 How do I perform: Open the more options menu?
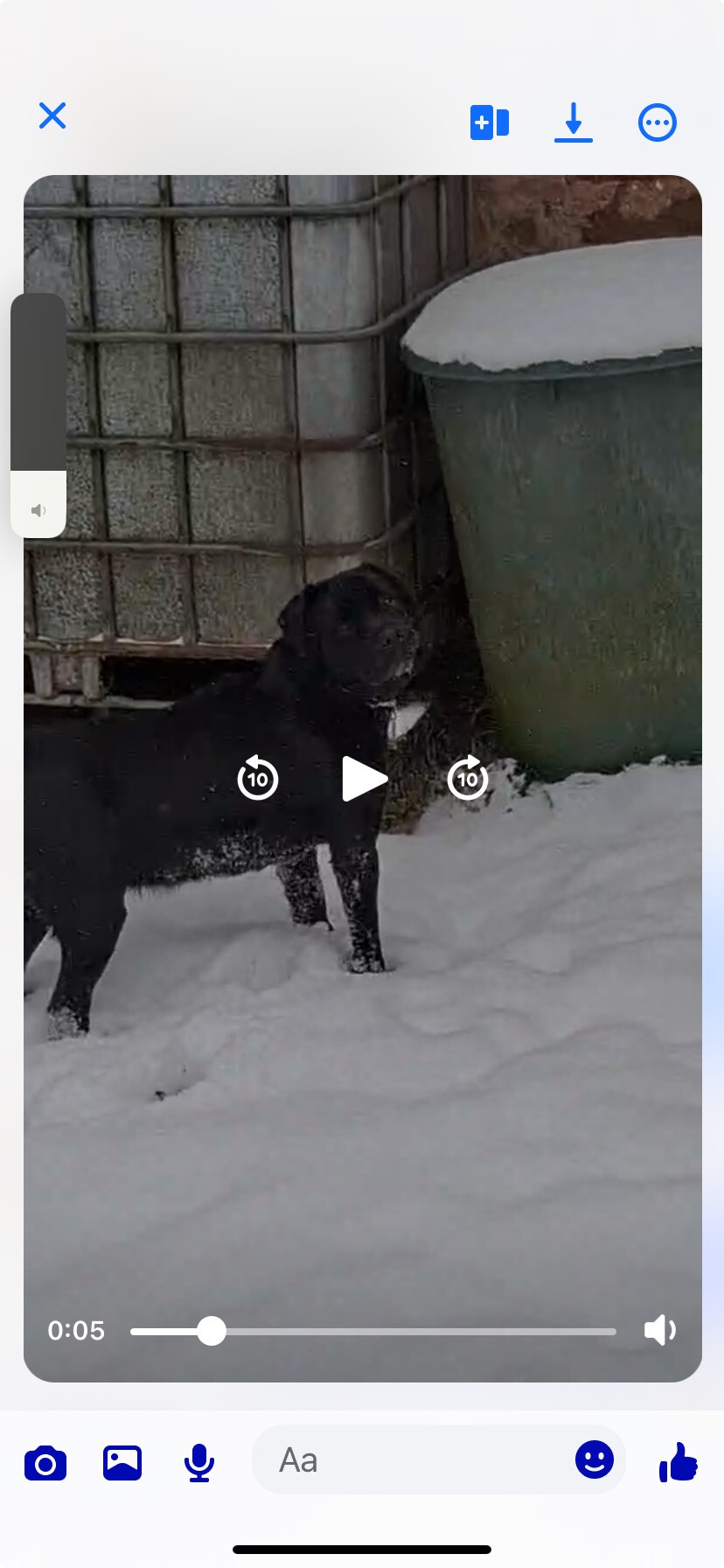coord(658,122)
